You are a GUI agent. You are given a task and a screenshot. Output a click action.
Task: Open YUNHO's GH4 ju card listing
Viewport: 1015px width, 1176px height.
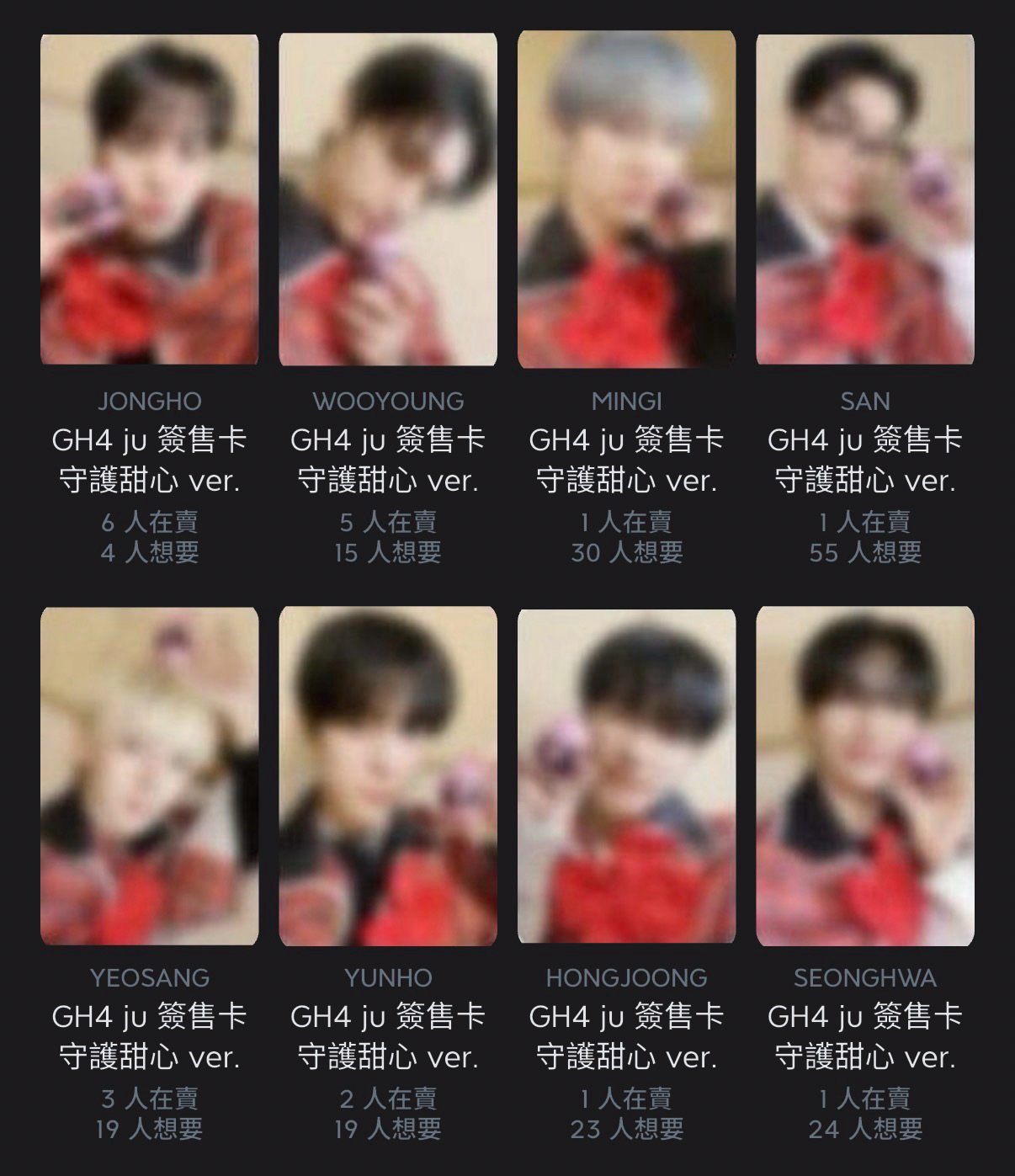388,776
